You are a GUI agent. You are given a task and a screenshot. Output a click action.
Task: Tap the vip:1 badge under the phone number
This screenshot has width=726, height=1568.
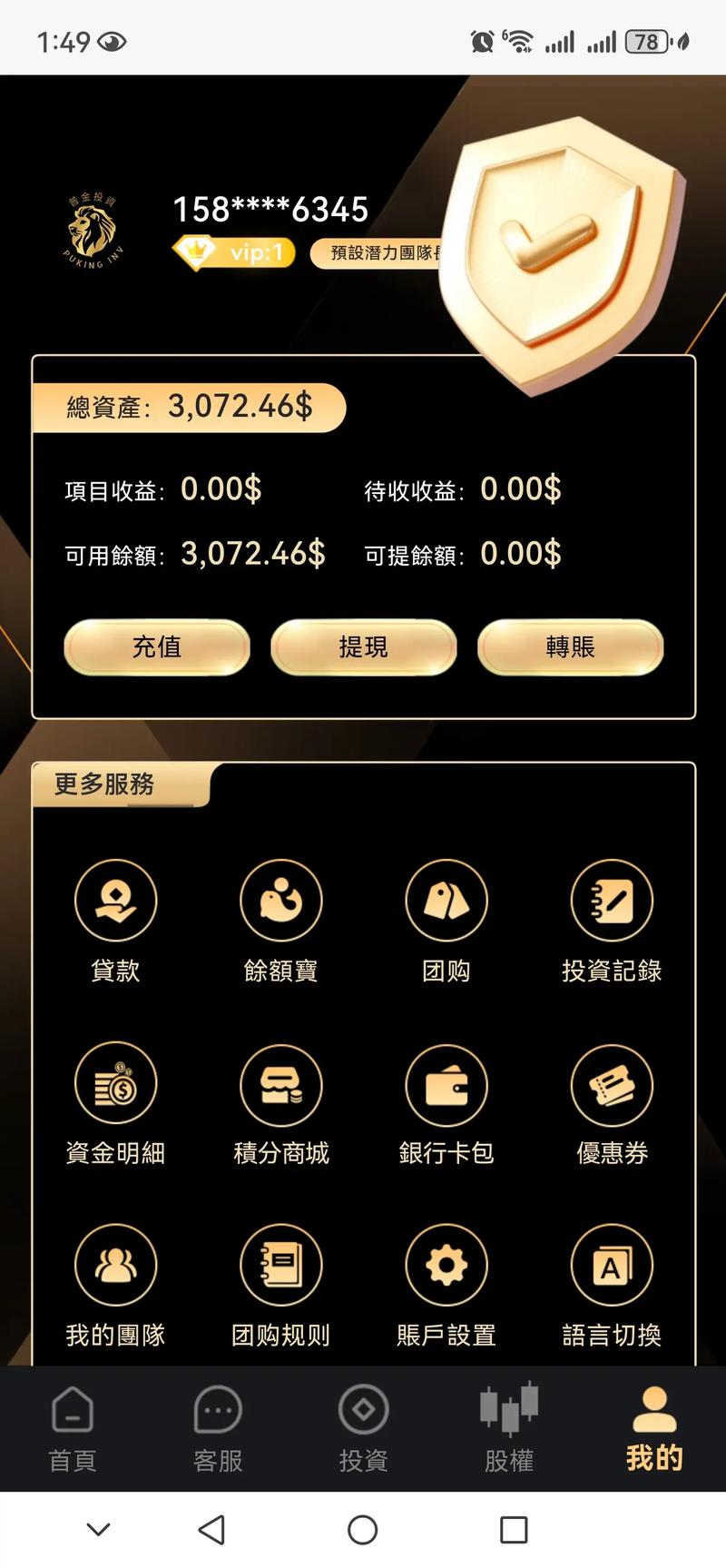pyautogui.click(x=232, y=253)
